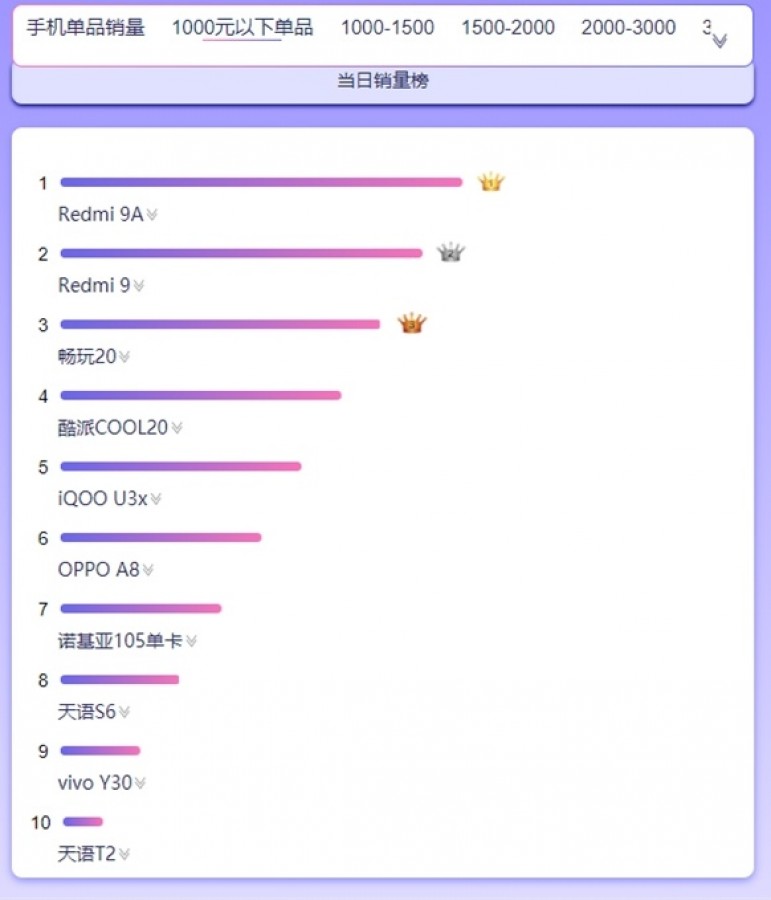Expand the 天语S6 entry
The image size is (771, 900).
click(124, 713)
